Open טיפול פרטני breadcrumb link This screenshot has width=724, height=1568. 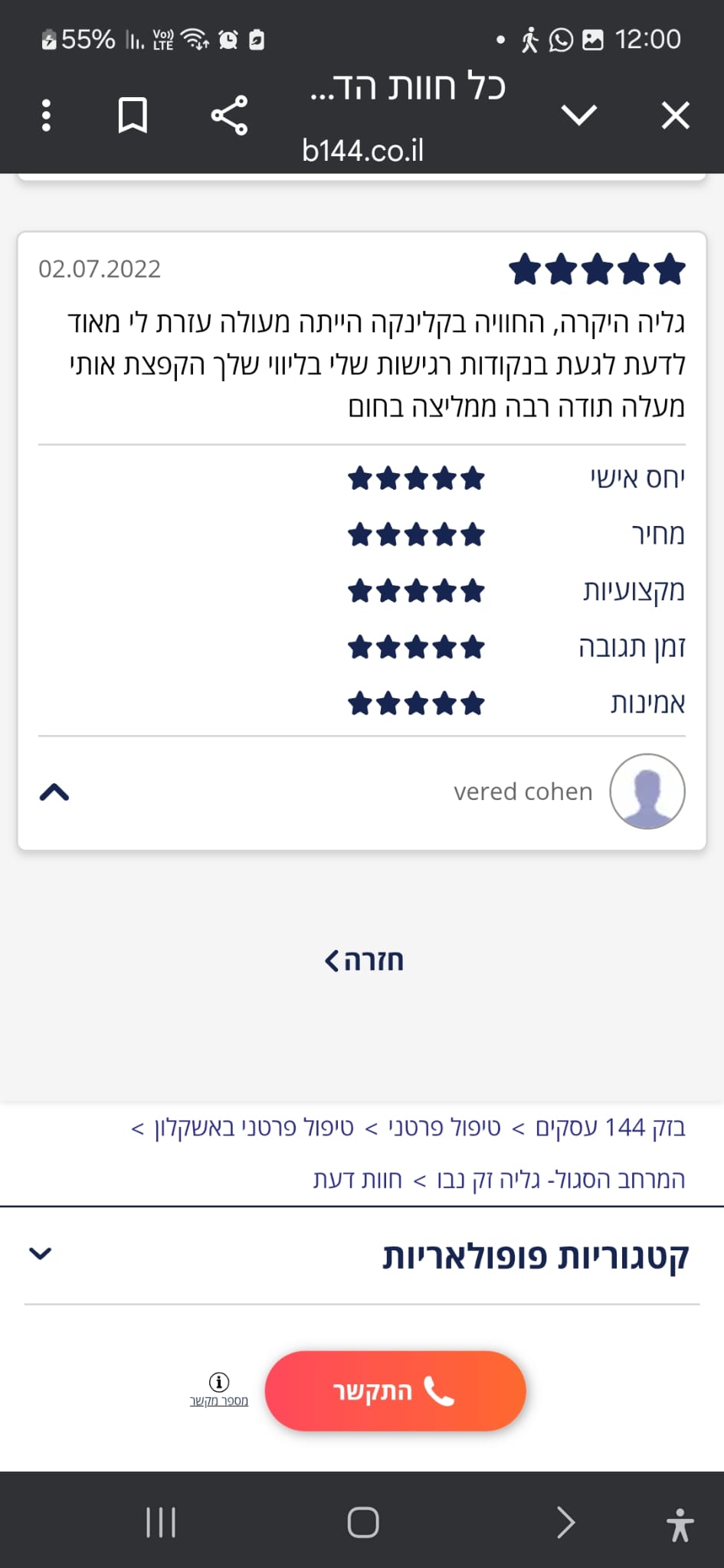pyautogui.click(x=444, y=1128)
